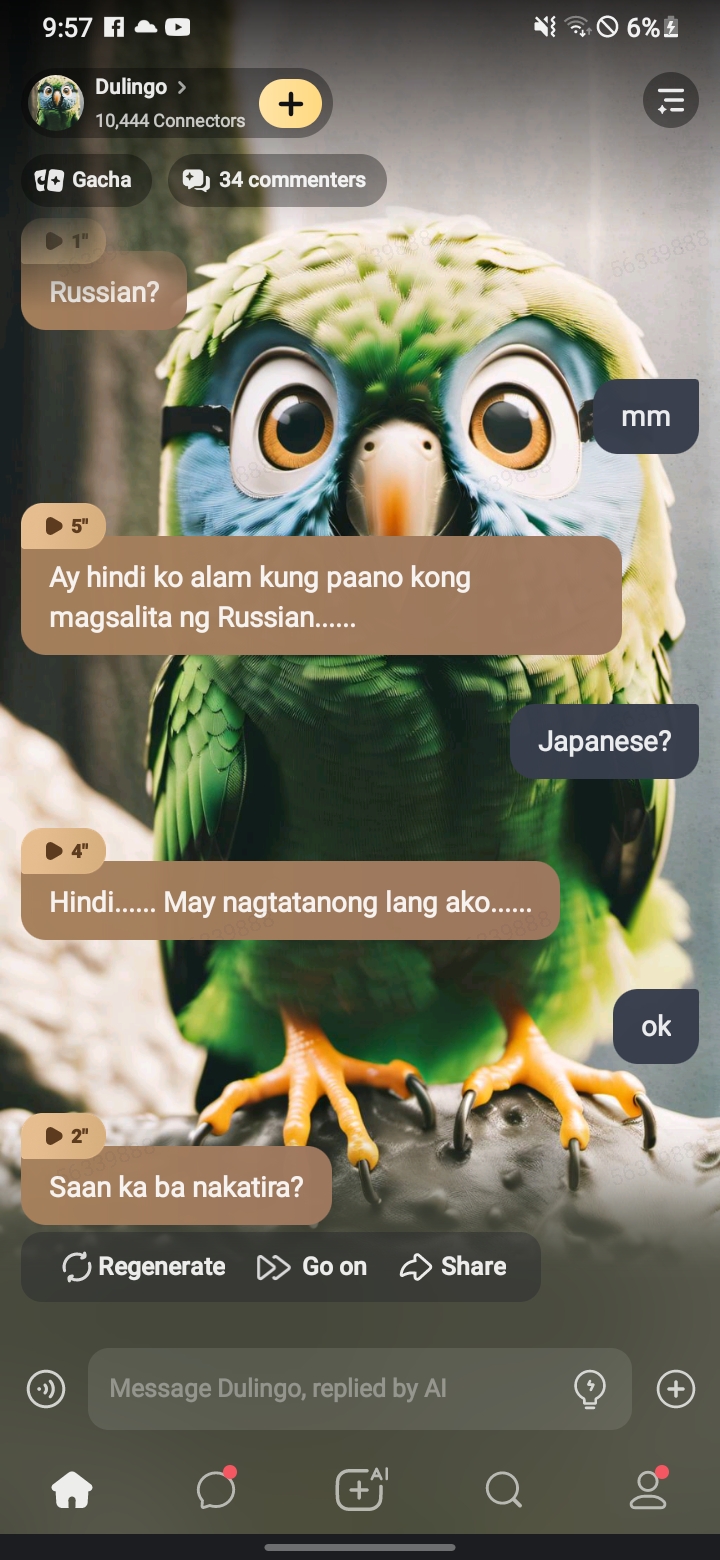Open the Gacha chip
Image resolution: width=720 pixels, height=1560 pixels.
(x=85, y=180)
